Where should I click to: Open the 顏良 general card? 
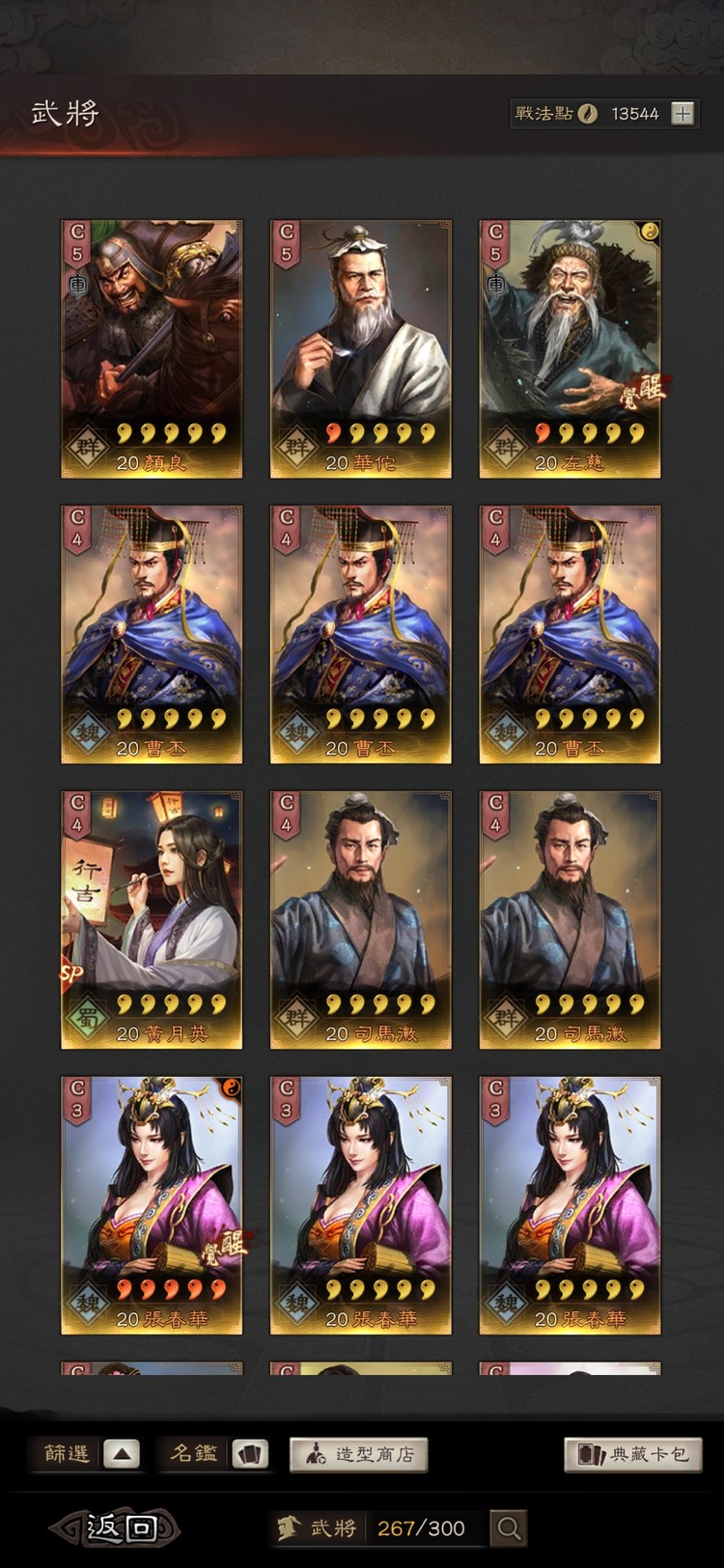tap(152, 348)
